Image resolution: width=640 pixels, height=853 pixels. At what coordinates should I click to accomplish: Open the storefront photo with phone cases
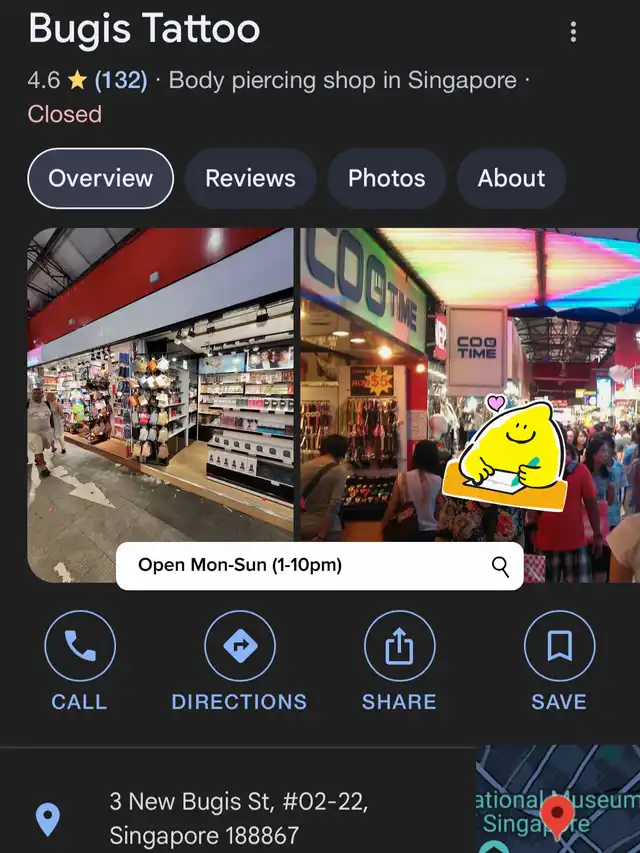pos(160,390)
